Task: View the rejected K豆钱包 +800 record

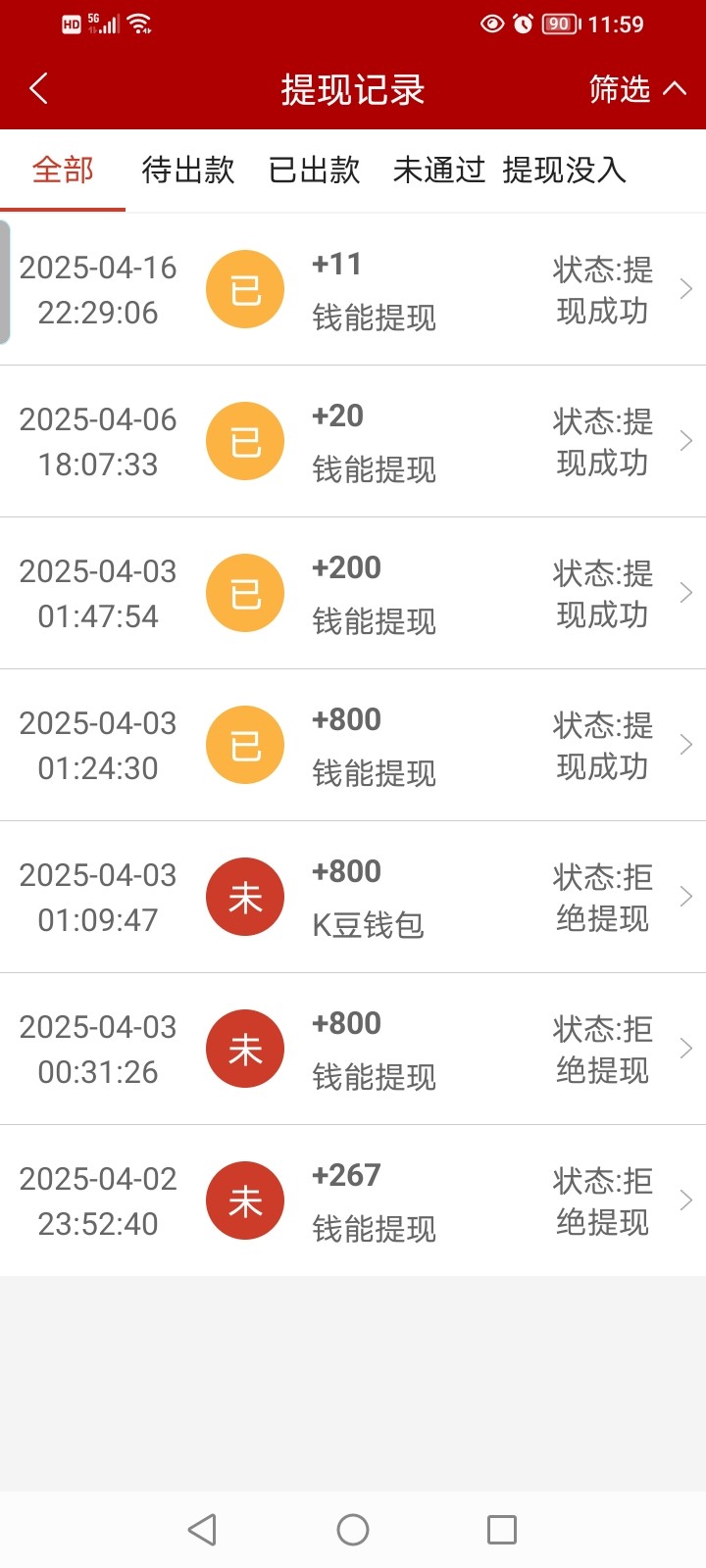Action: pyautogui.click(x=353, y=898)
